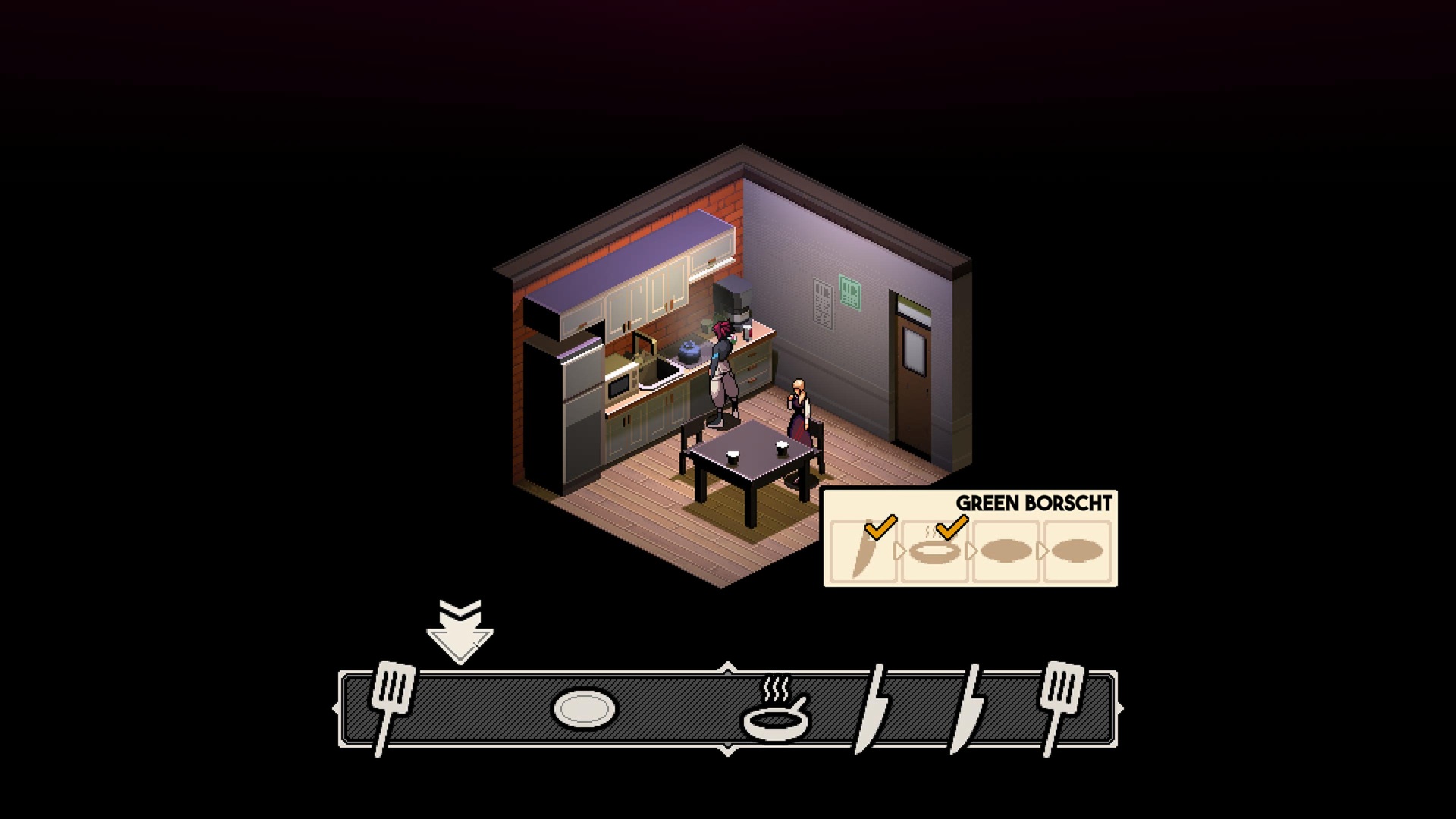Hit the steaming pan icon on the bar
Image resolution: width=1456 pixels, height=819 pixels.
(776, 711)
